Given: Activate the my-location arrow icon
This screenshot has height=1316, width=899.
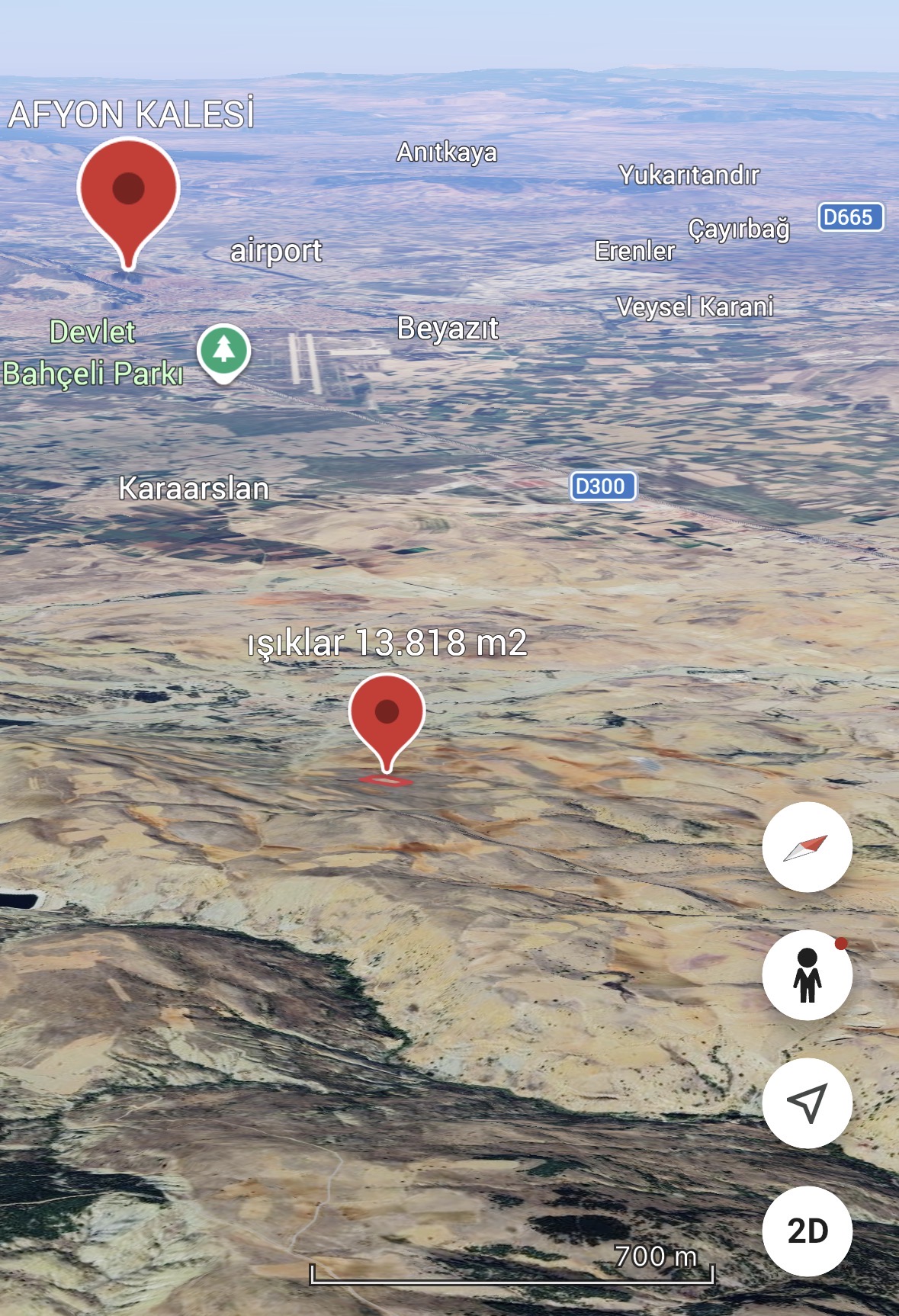Looking at the screenshot, I should 808,1104.
